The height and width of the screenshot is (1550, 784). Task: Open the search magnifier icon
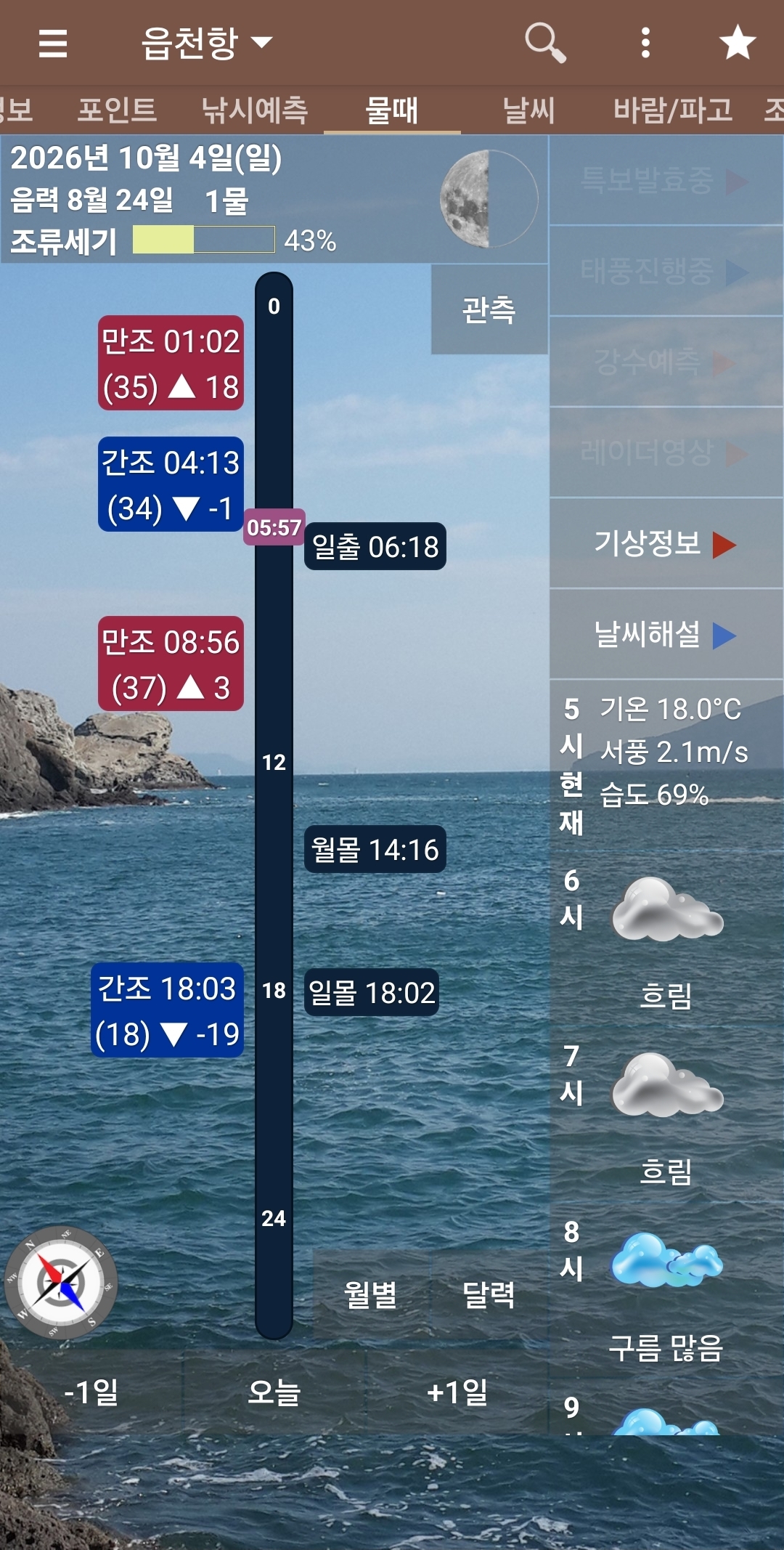pos(545,42)
